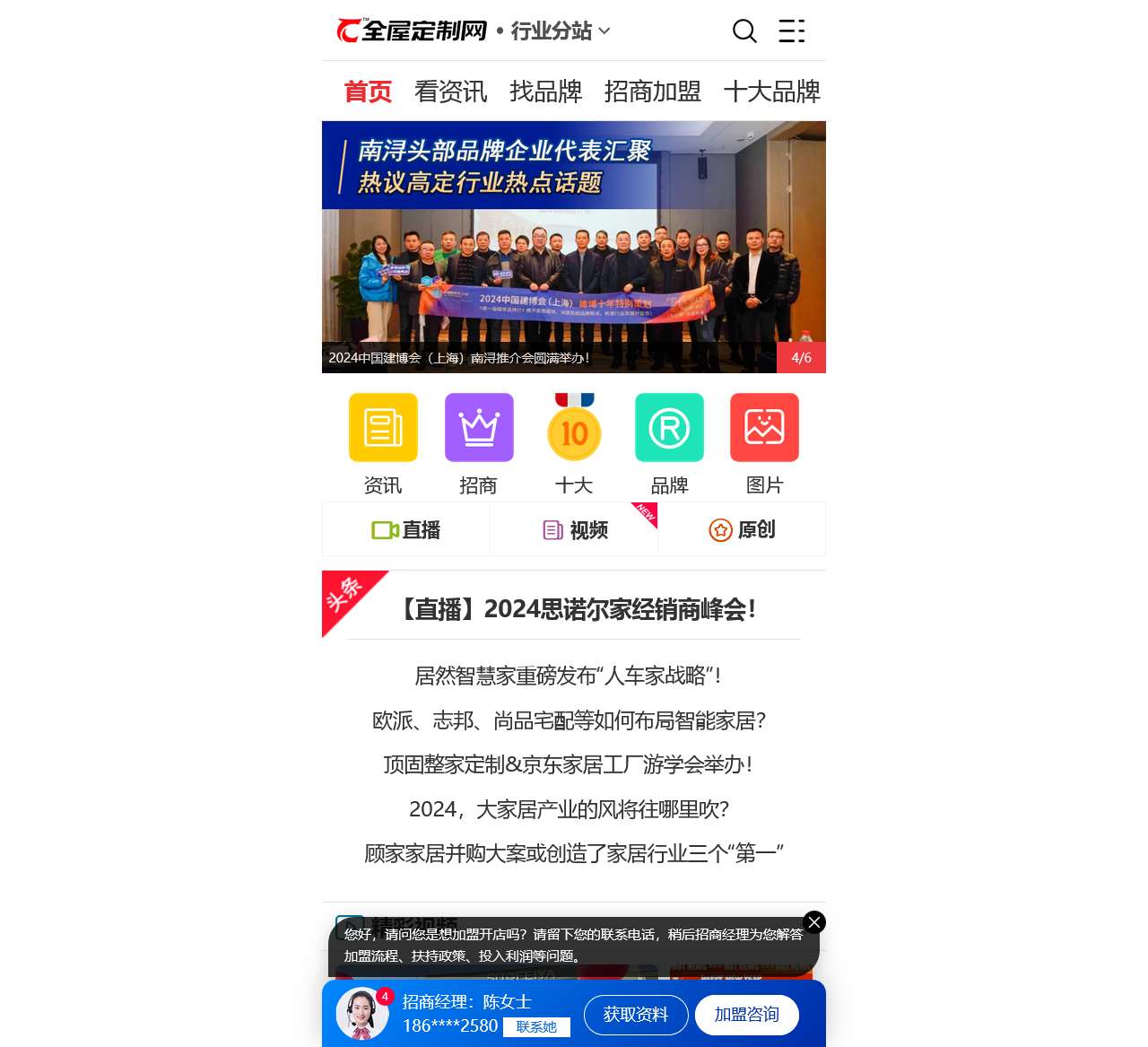Switch to the 看资讯 tab

[450, 92]
